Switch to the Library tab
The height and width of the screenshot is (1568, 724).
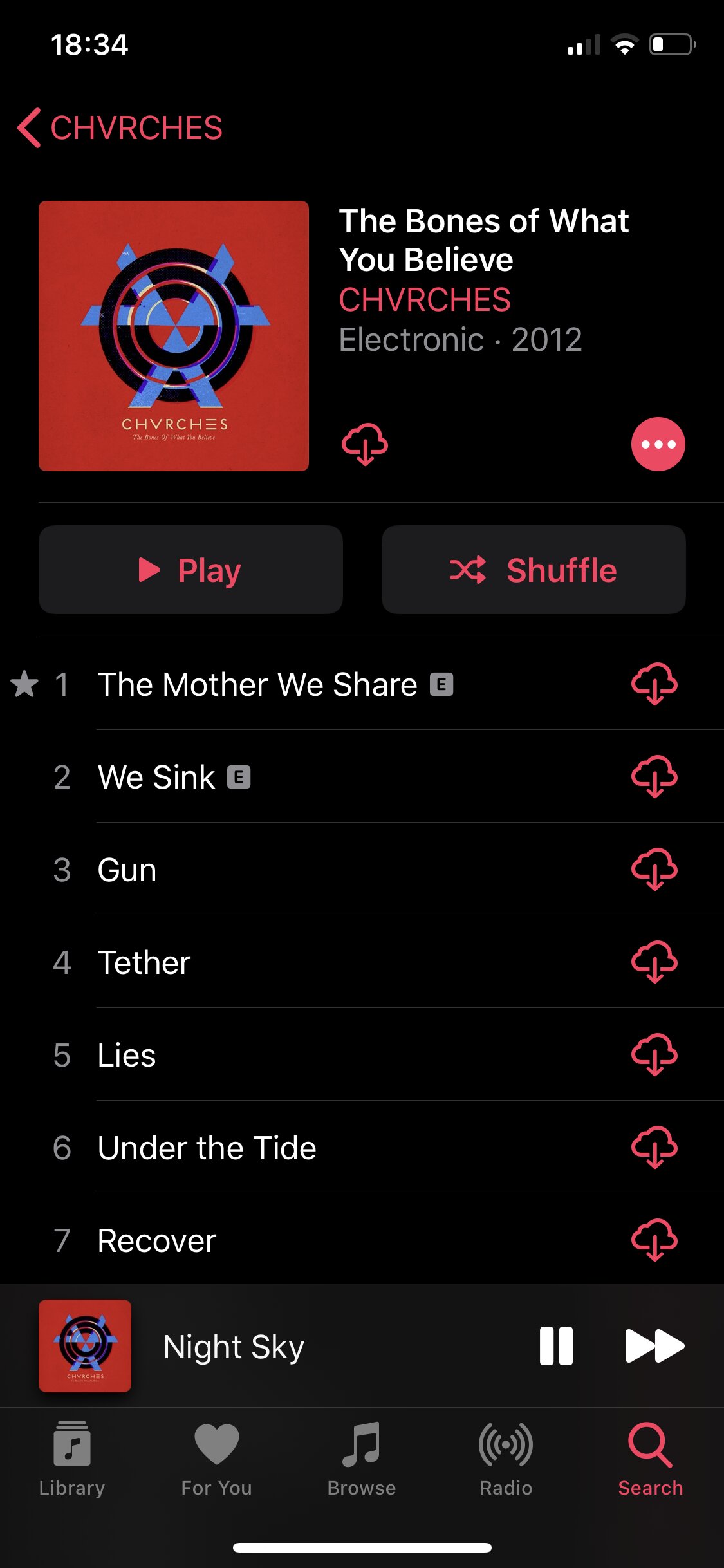pos(72,1459)
